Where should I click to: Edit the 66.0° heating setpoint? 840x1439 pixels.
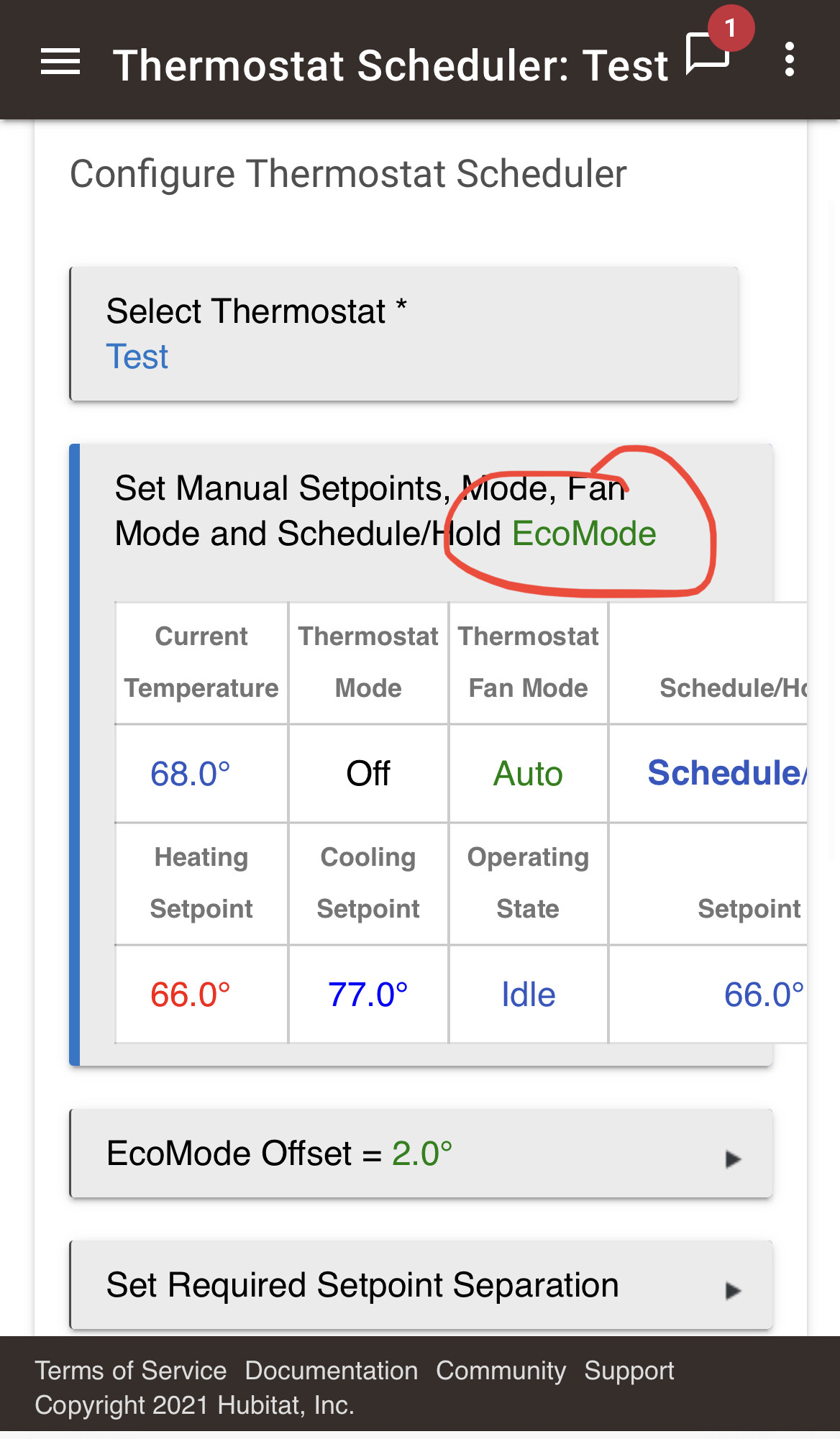tap(191, 995)
